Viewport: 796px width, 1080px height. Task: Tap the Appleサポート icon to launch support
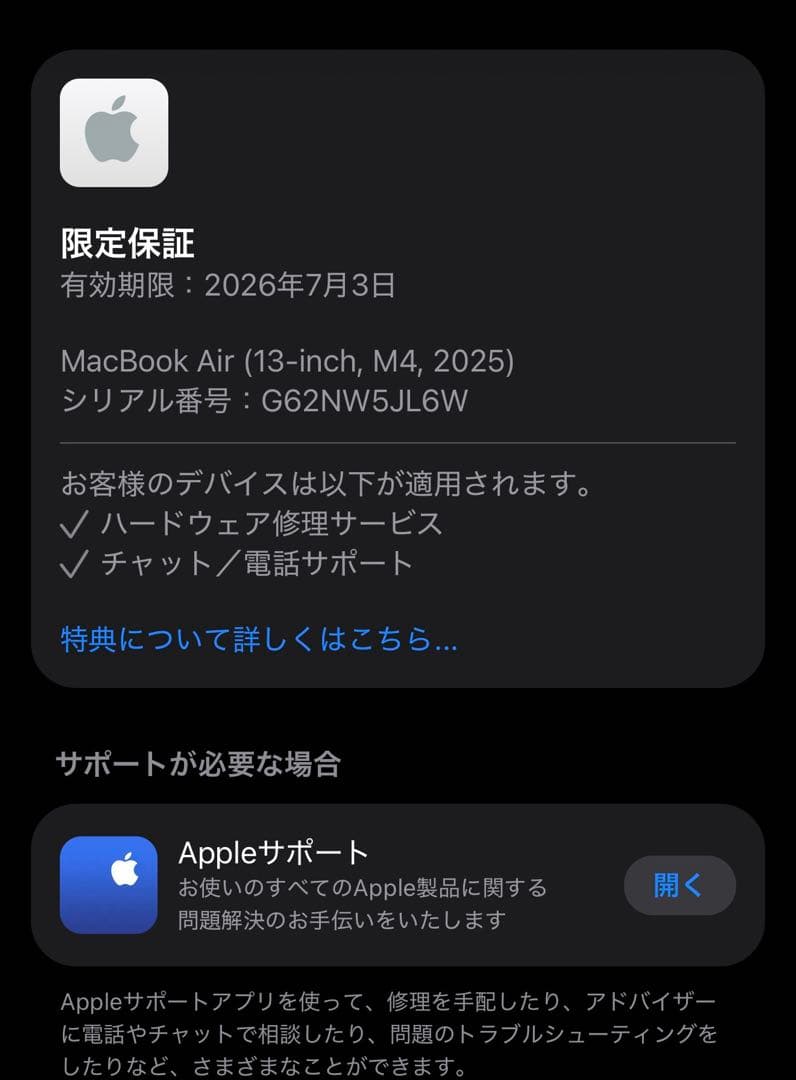point(108,886)
